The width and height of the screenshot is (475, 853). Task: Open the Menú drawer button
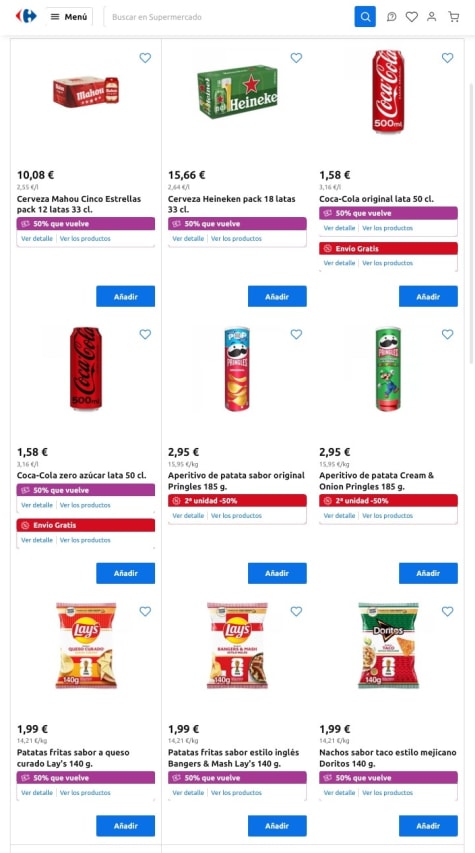pos(69,17)
